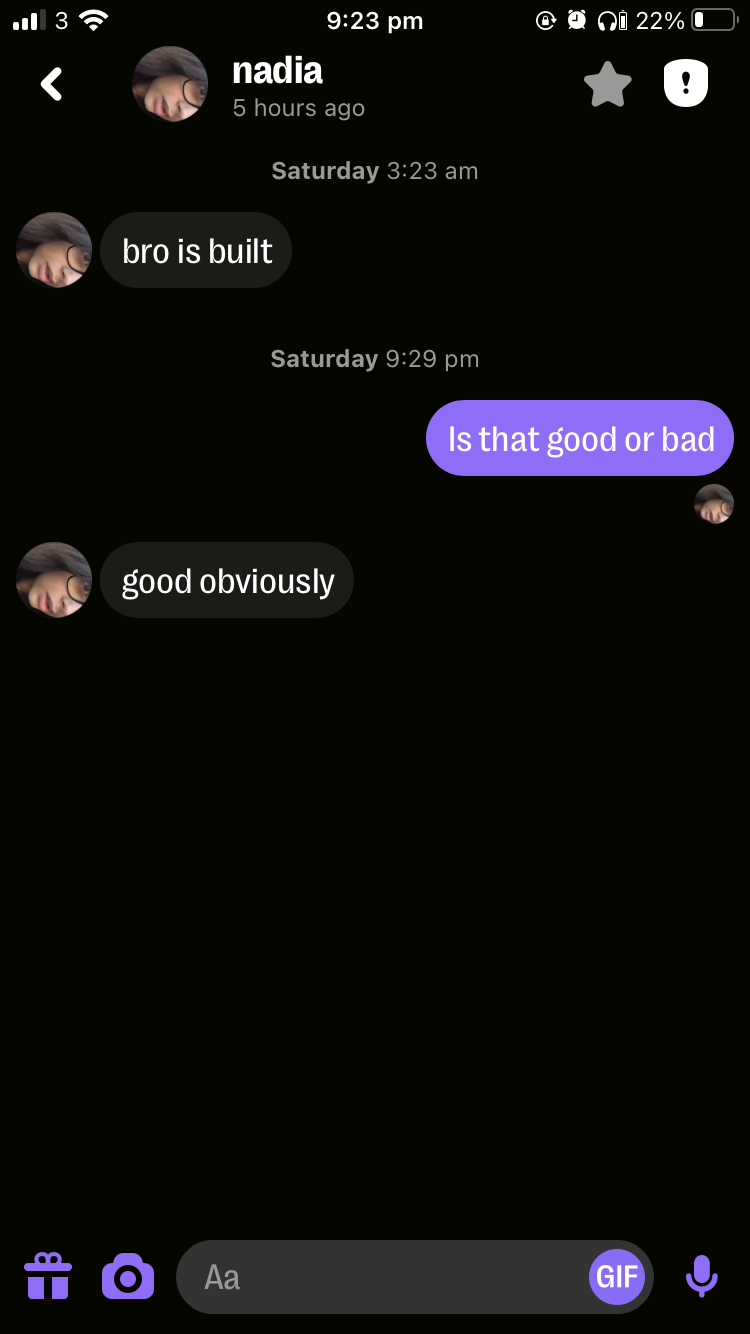Star nadia as a favorite
Viewport: 750px width, 1334px height.
point(608,85)
